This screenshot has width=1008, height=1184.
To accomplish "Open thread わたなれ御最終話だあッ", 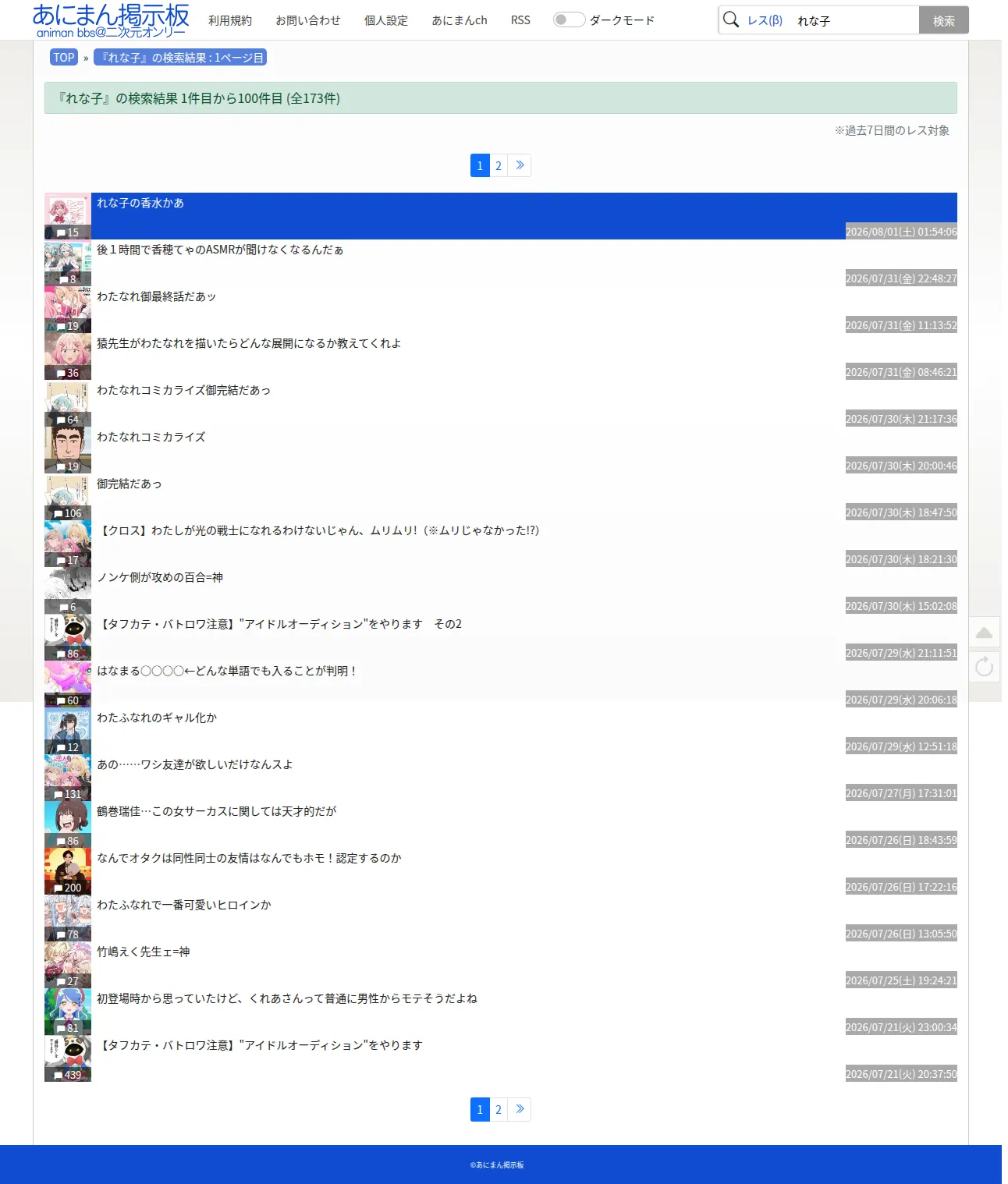I will tap(501, 310).
